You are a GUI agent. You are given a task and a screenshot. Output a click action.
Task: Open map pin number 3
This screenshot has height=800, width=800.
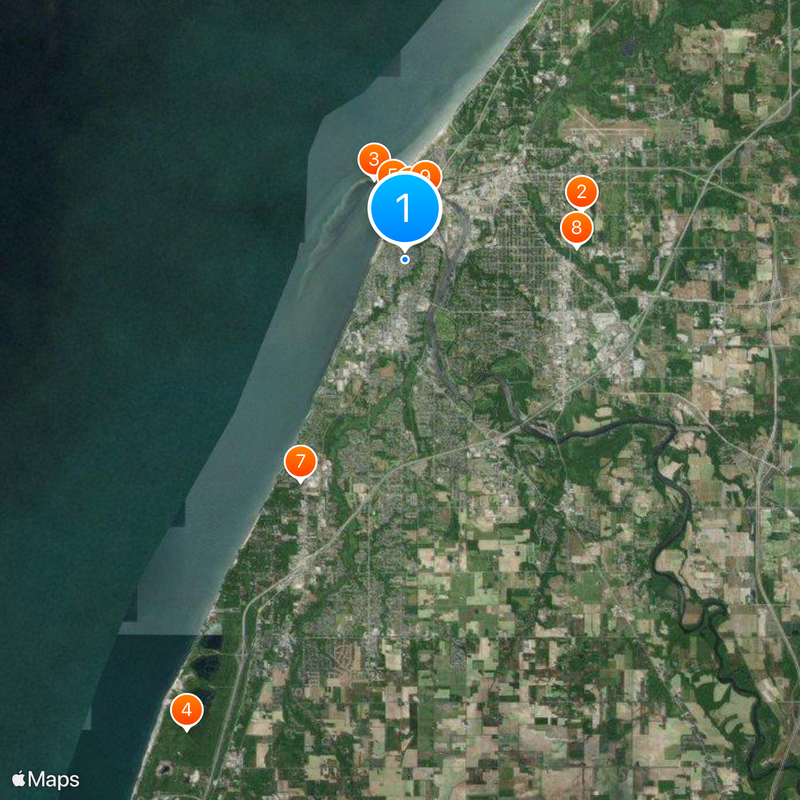[372, 159]
